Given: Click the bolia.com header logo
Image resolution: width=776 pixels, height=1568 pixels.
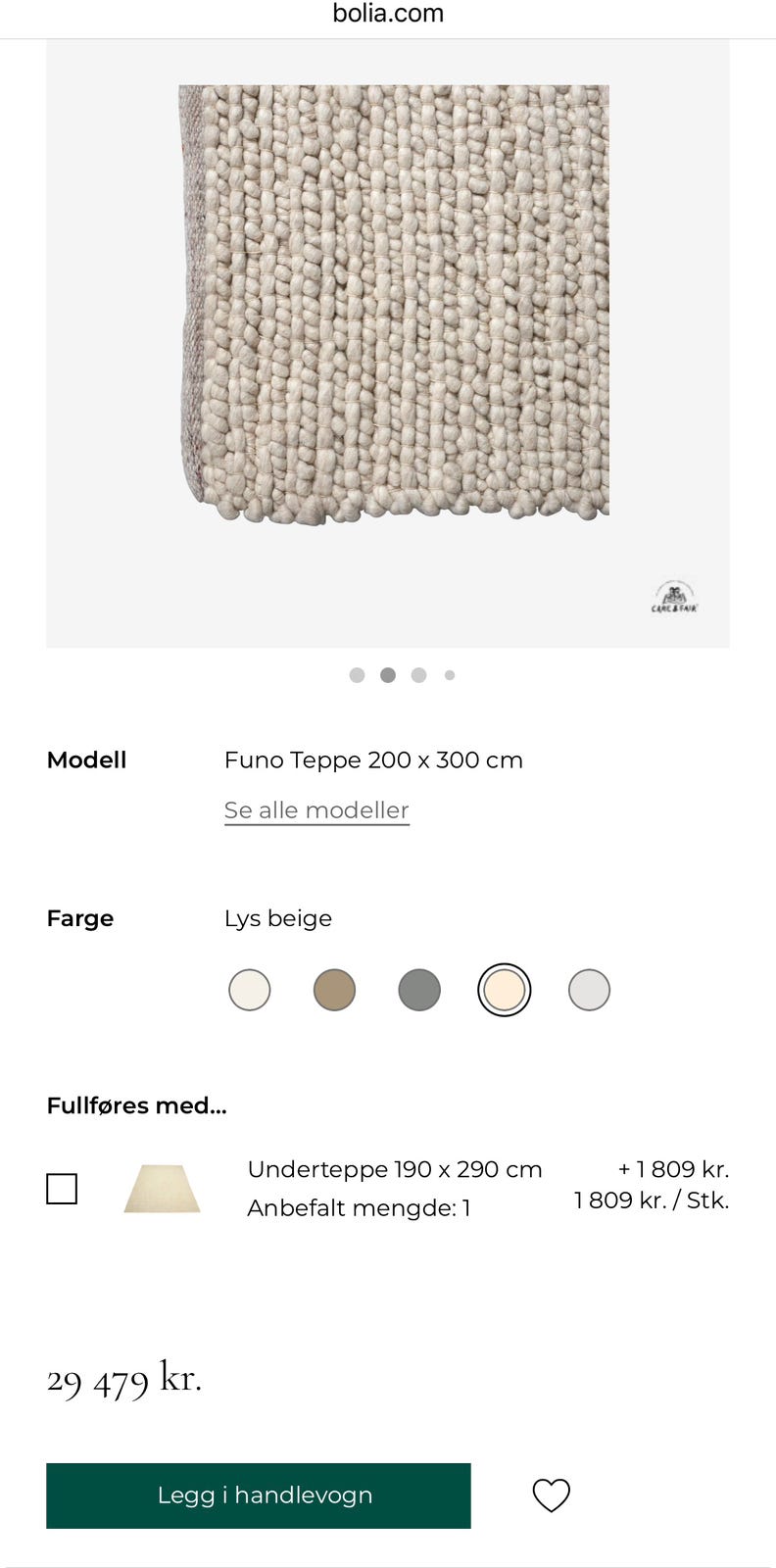Looking at the screenshot, I should tap(388, 14).
